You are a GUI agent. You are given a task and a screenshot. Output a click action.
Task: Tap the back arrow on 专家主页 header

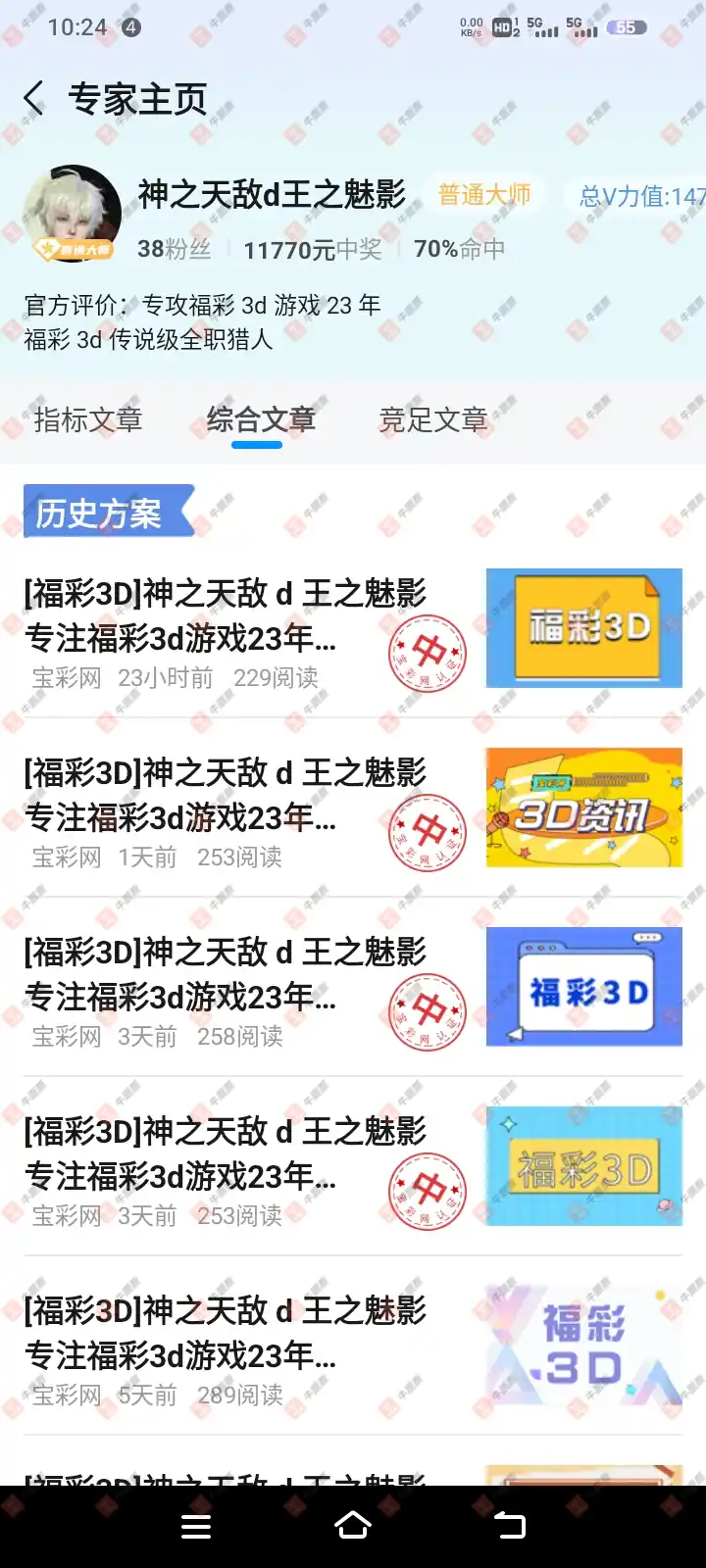click(34, 96)
